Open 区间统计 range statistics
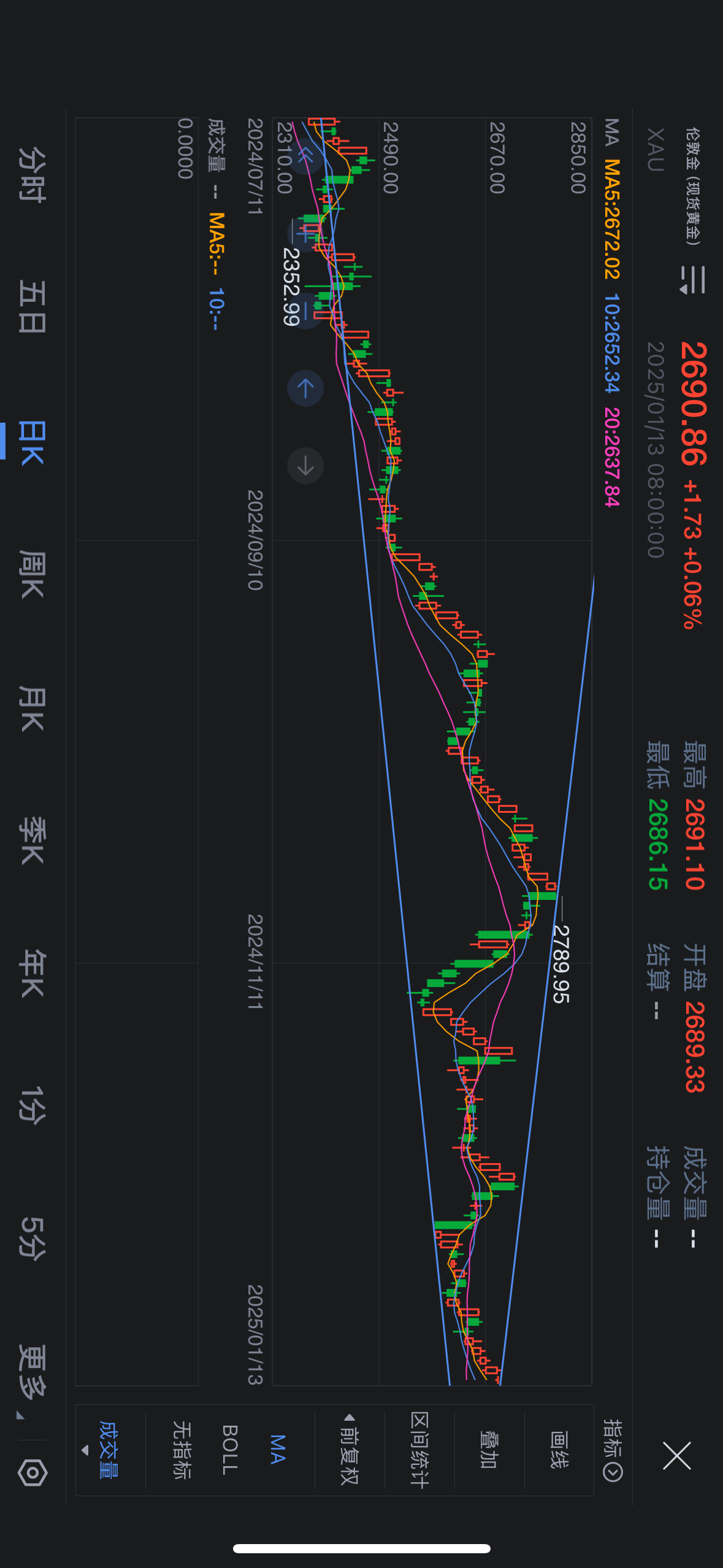This screenshot has width=723, height=1568. pos(419,1450)
